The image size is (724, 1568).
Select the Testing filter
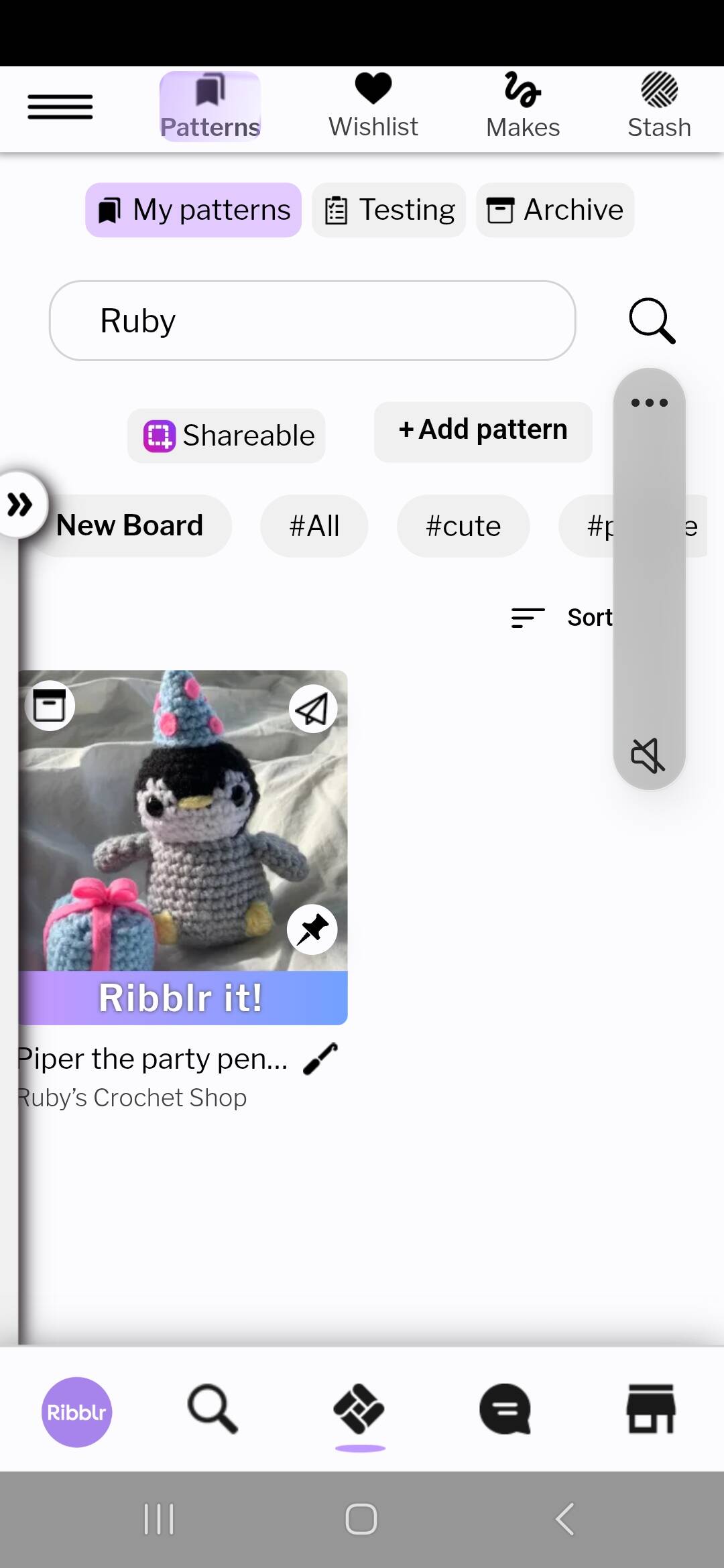(389, 210)
